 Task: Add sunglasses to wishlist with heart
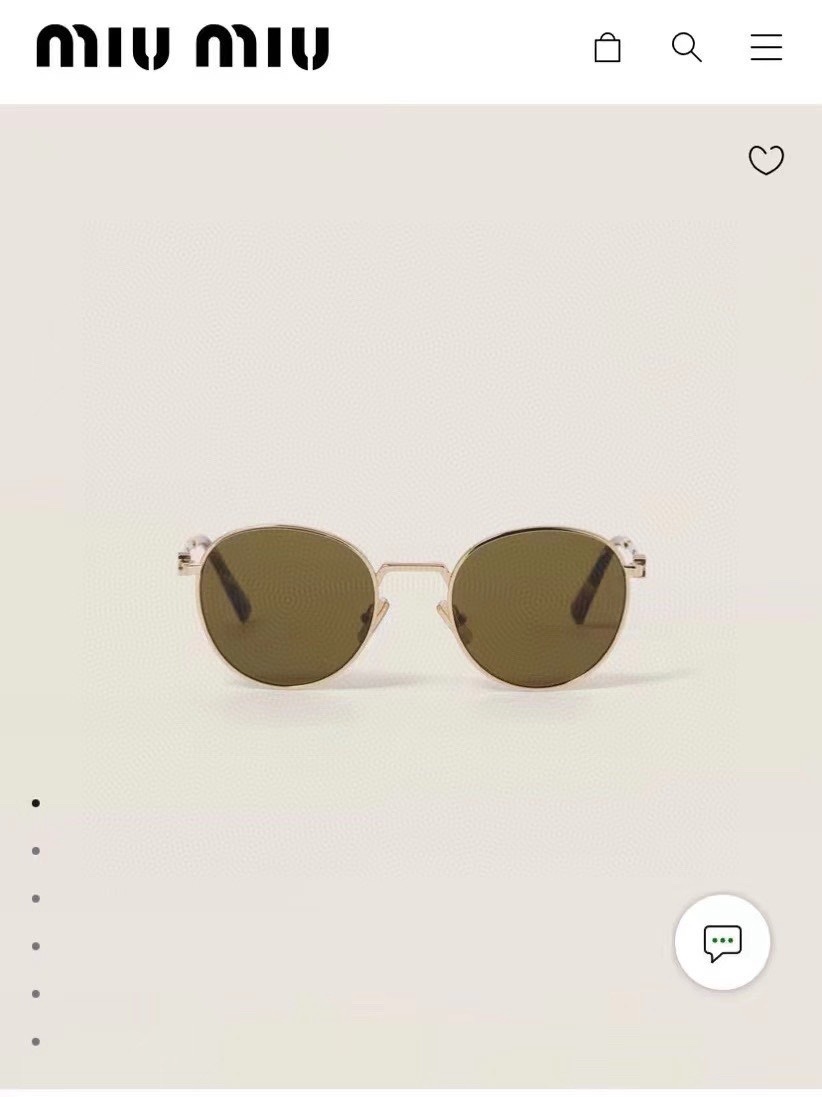(x=766, y=160)
